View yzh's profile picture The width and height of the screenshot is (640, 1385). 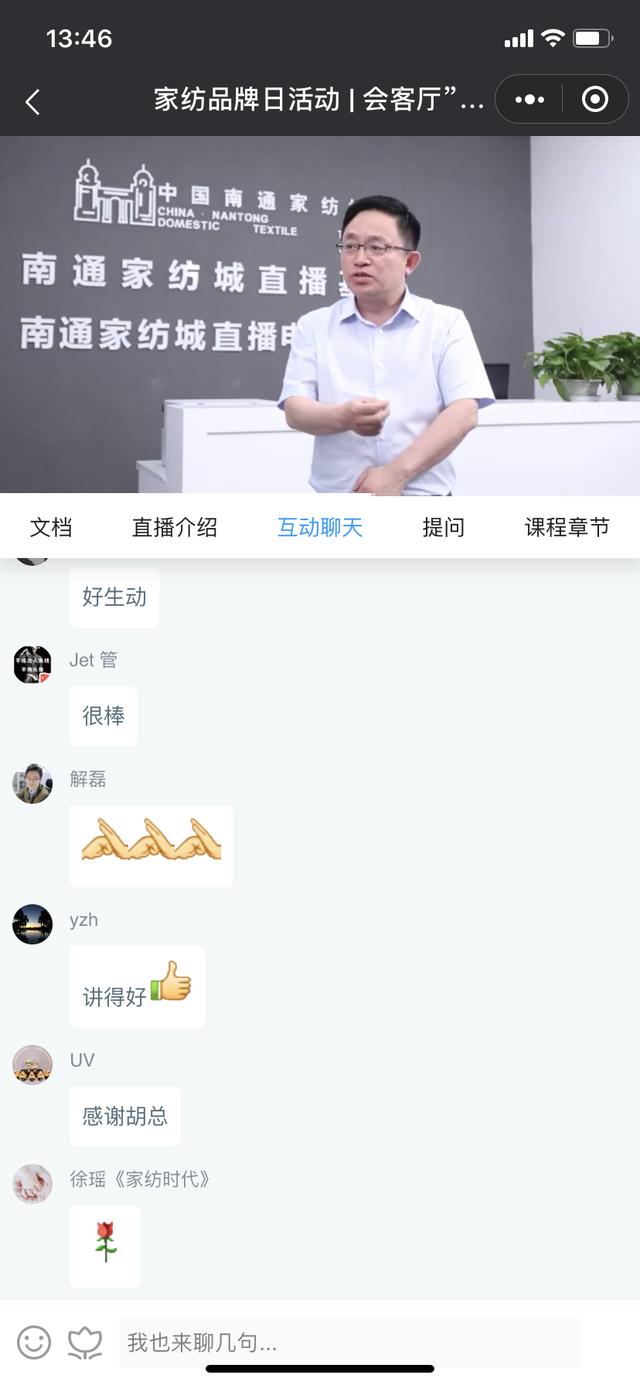coord(32,924)
